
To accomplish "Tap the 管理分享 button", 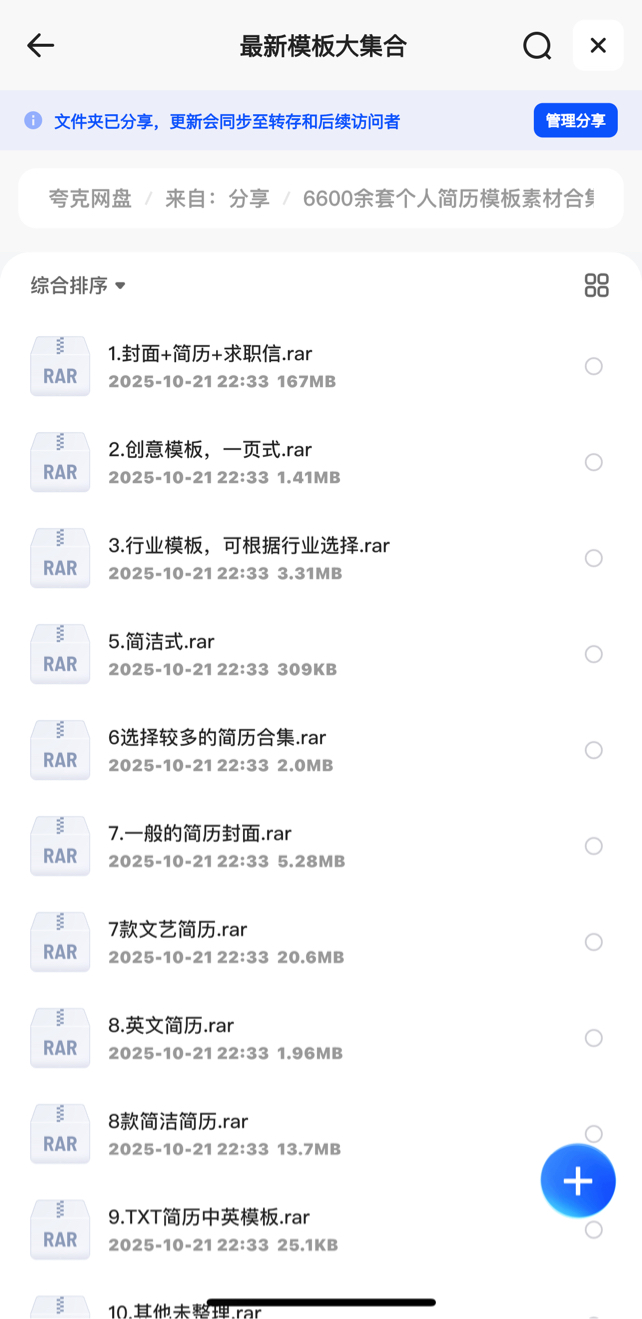I will [575, 121].
